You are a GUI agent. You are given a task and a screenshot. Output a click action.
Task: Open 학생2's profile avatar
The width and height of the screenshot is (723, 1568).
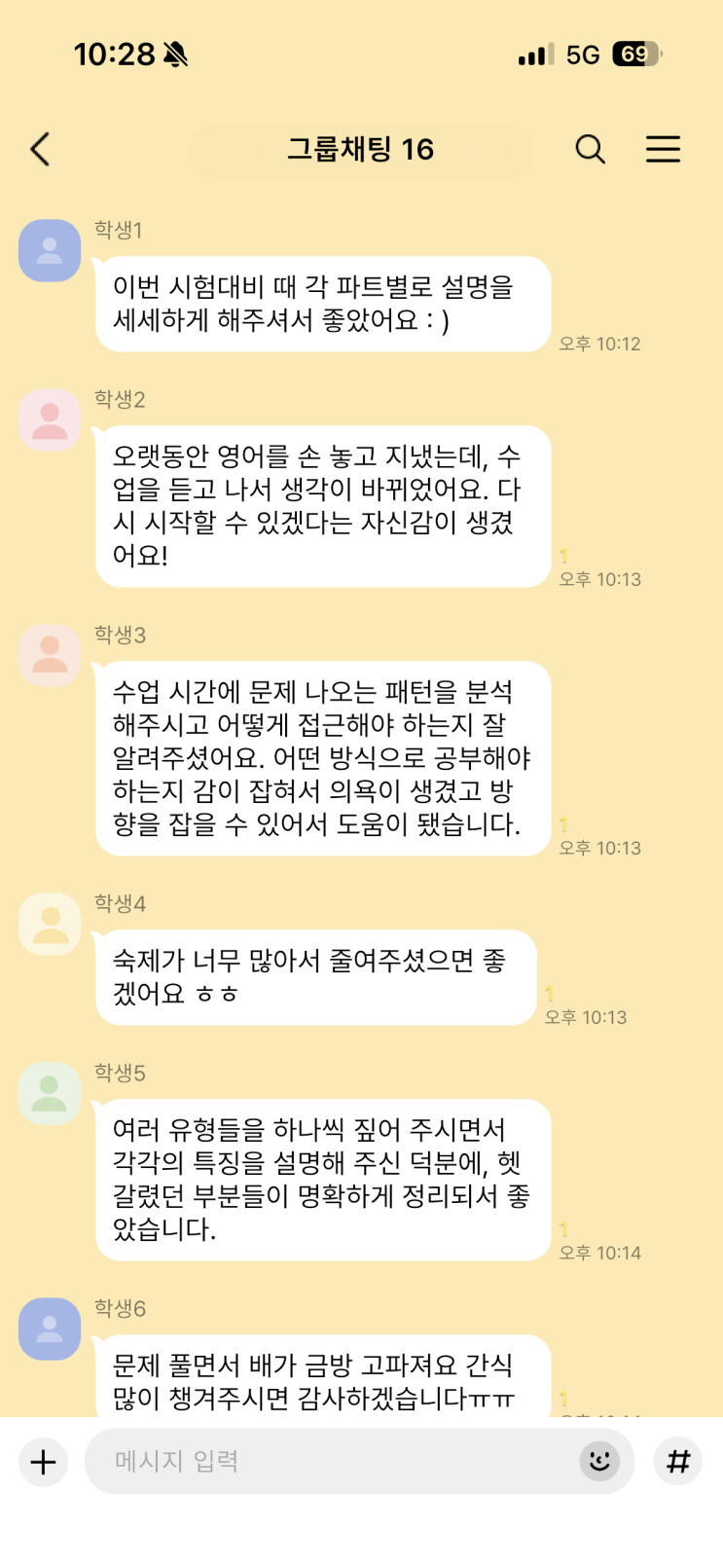[x=50, y=419]
